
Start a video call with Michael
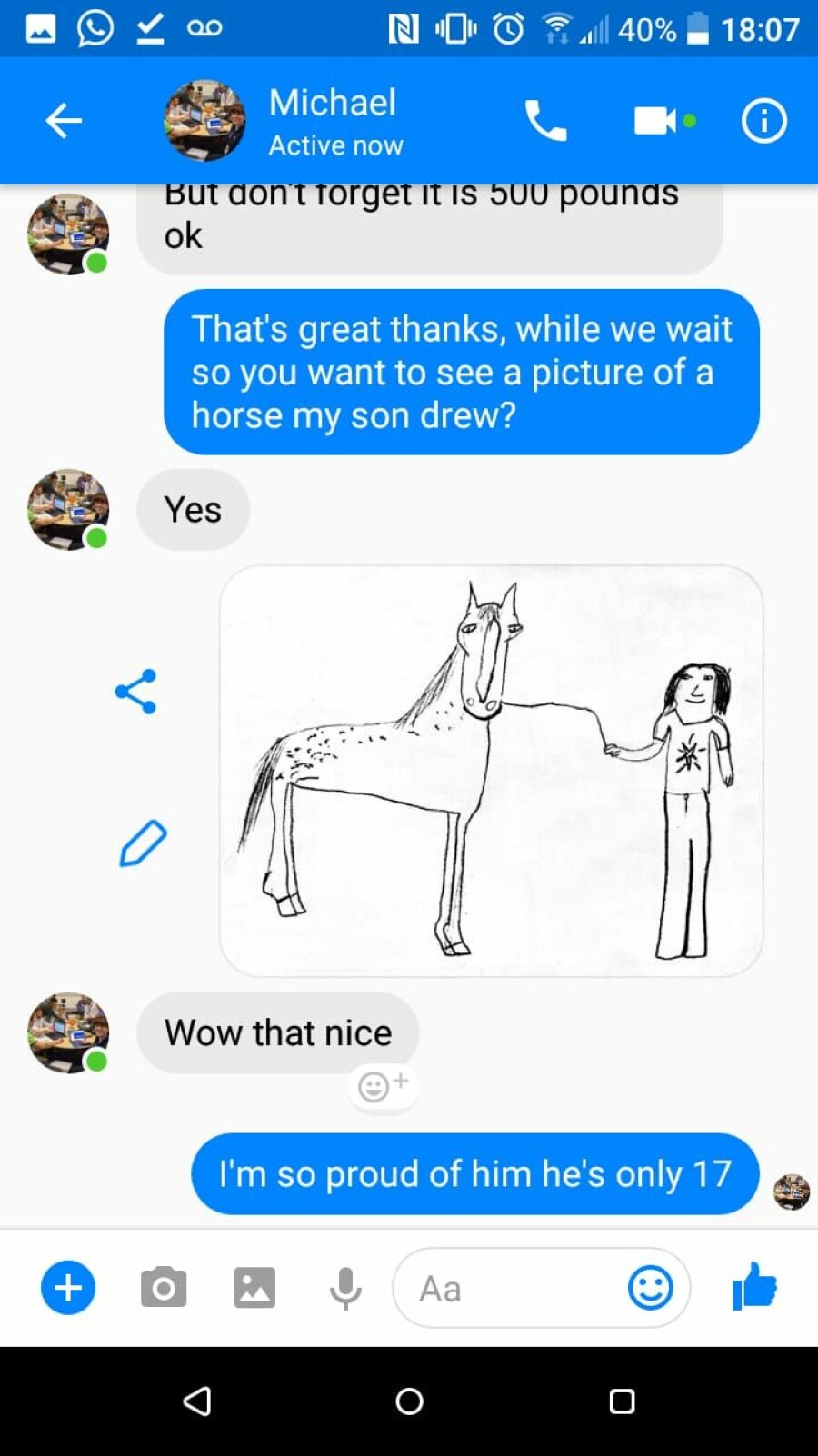(x=656, y=120)
